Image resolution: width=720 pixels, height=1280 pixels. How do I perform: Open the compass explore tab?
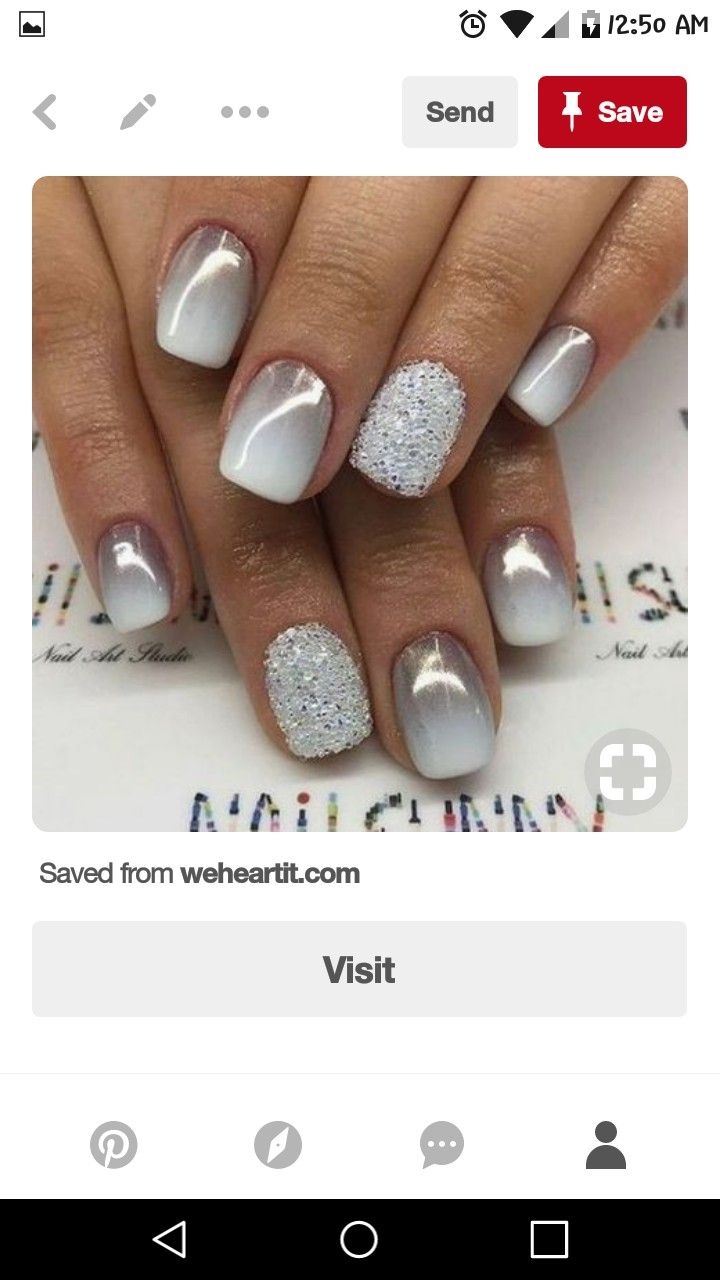point(278,1145)
